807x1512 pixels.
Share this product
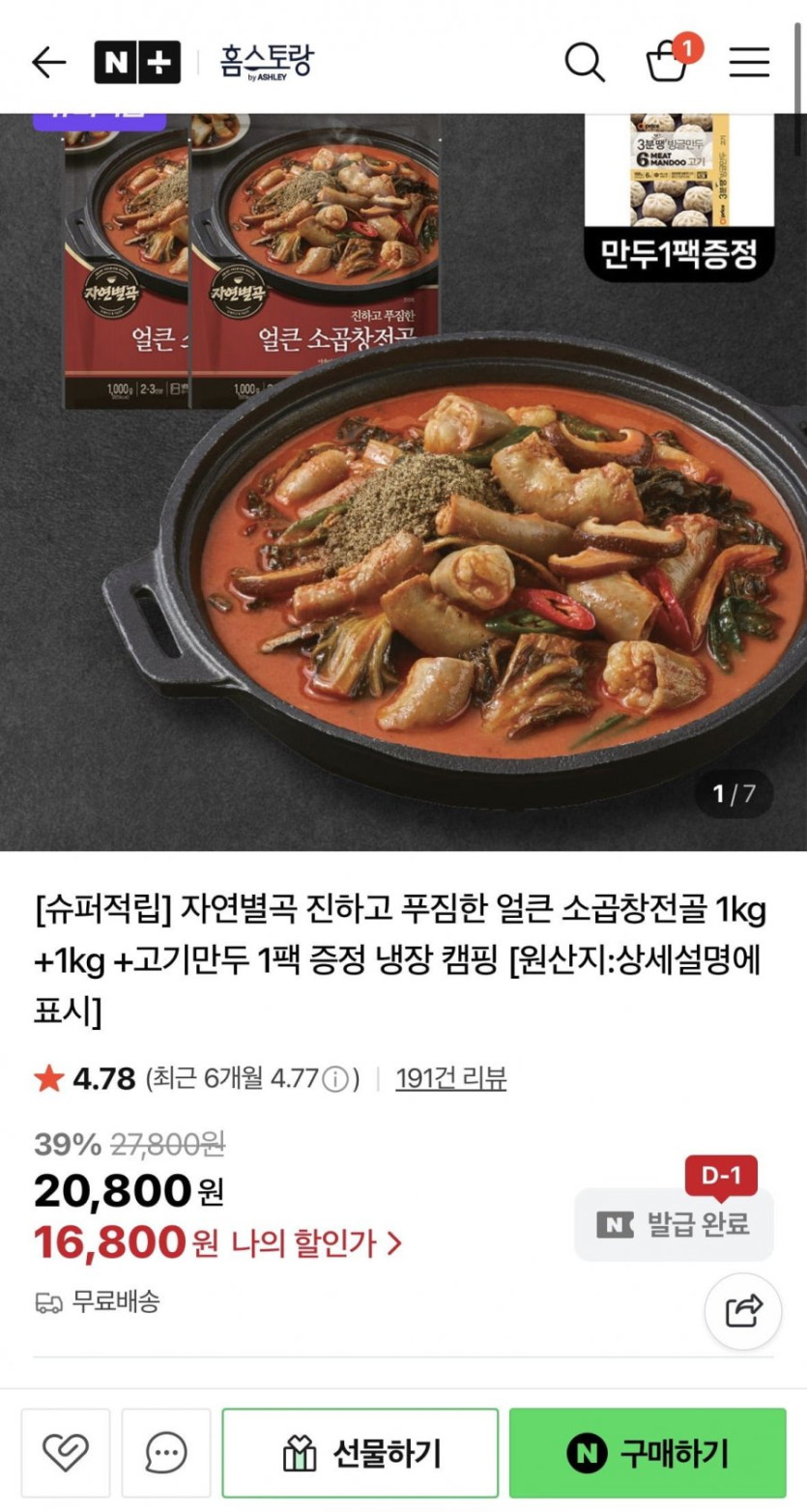[742, 1311]
